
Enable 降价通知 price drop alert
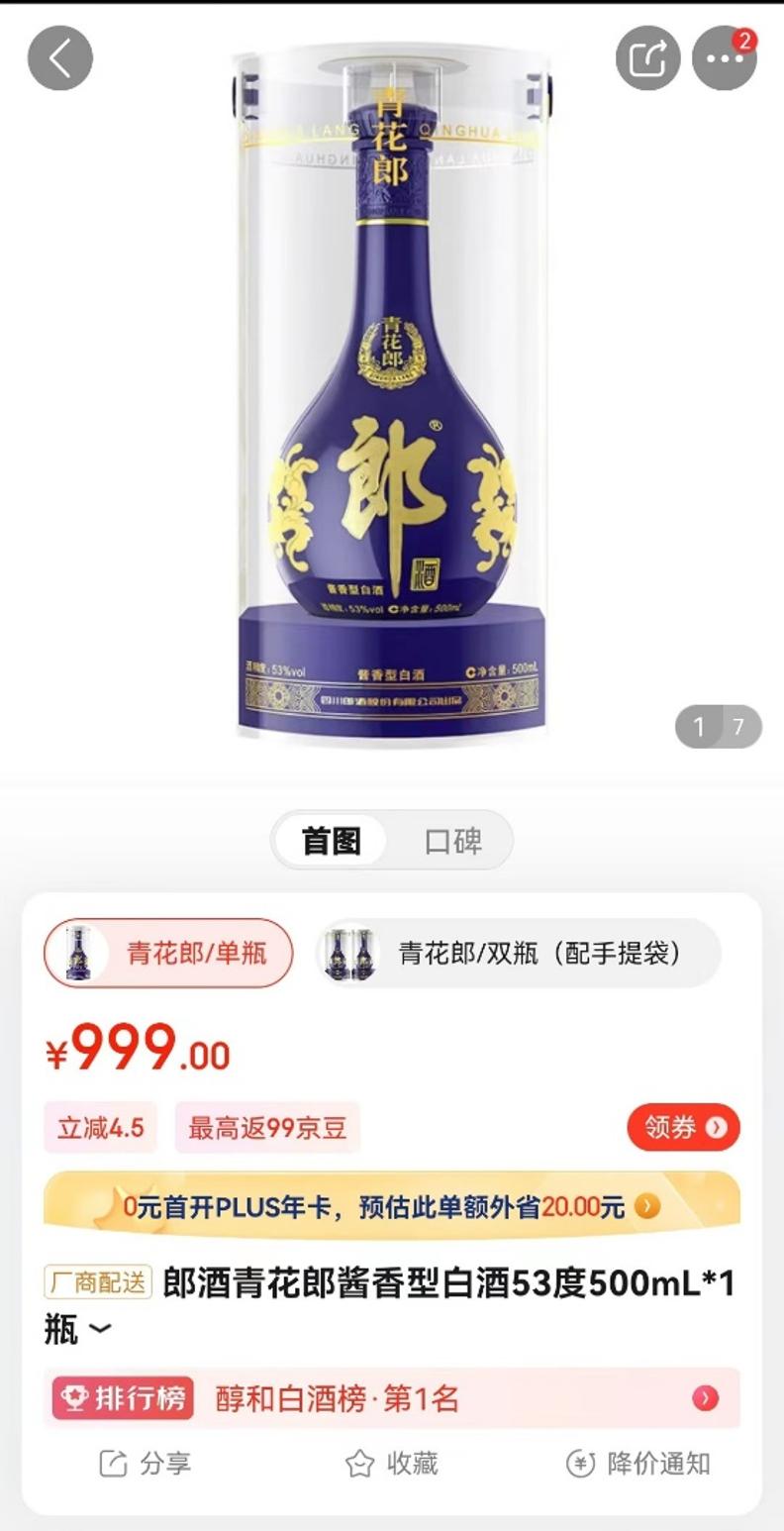(638, 1463)
